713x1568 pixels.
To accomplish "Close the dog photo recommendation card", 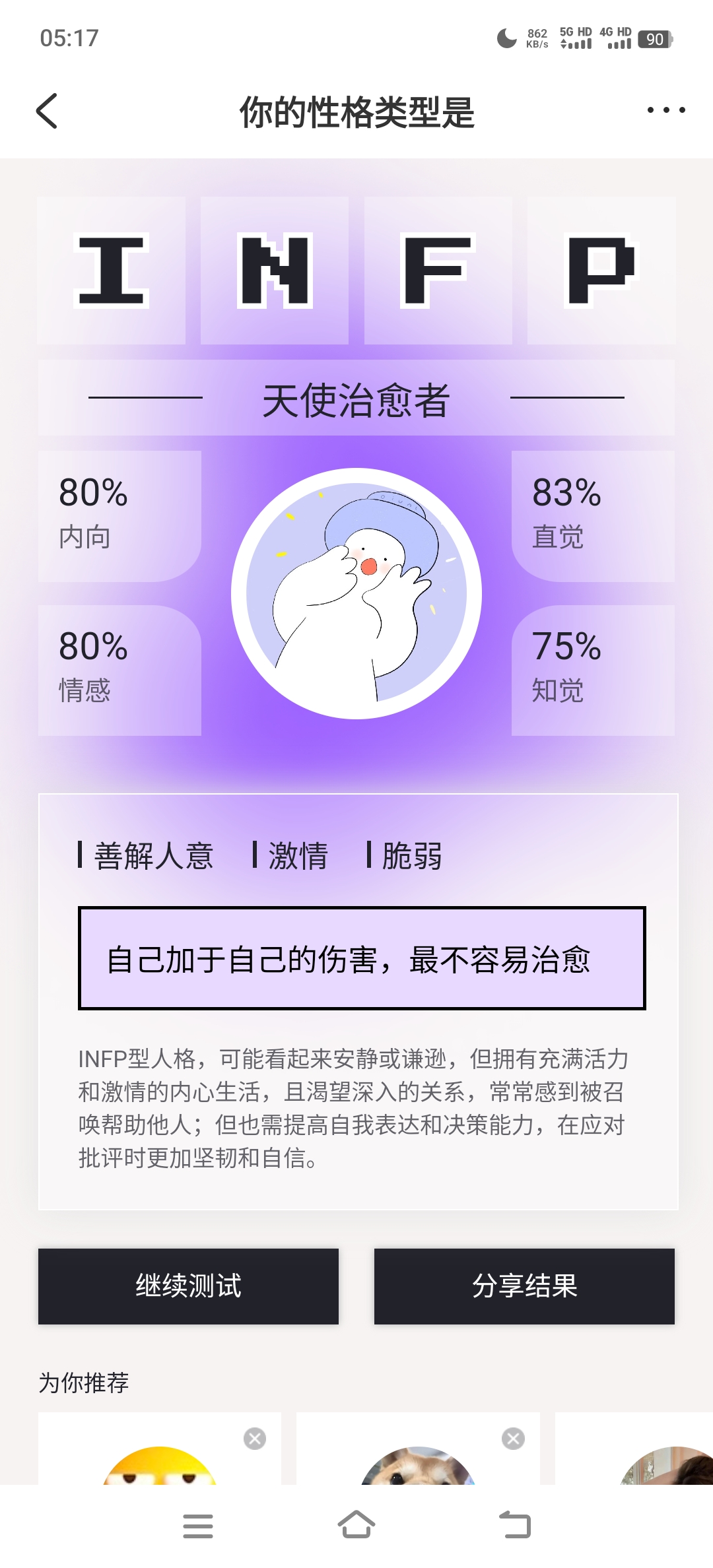I will [x=513, y=1438].
